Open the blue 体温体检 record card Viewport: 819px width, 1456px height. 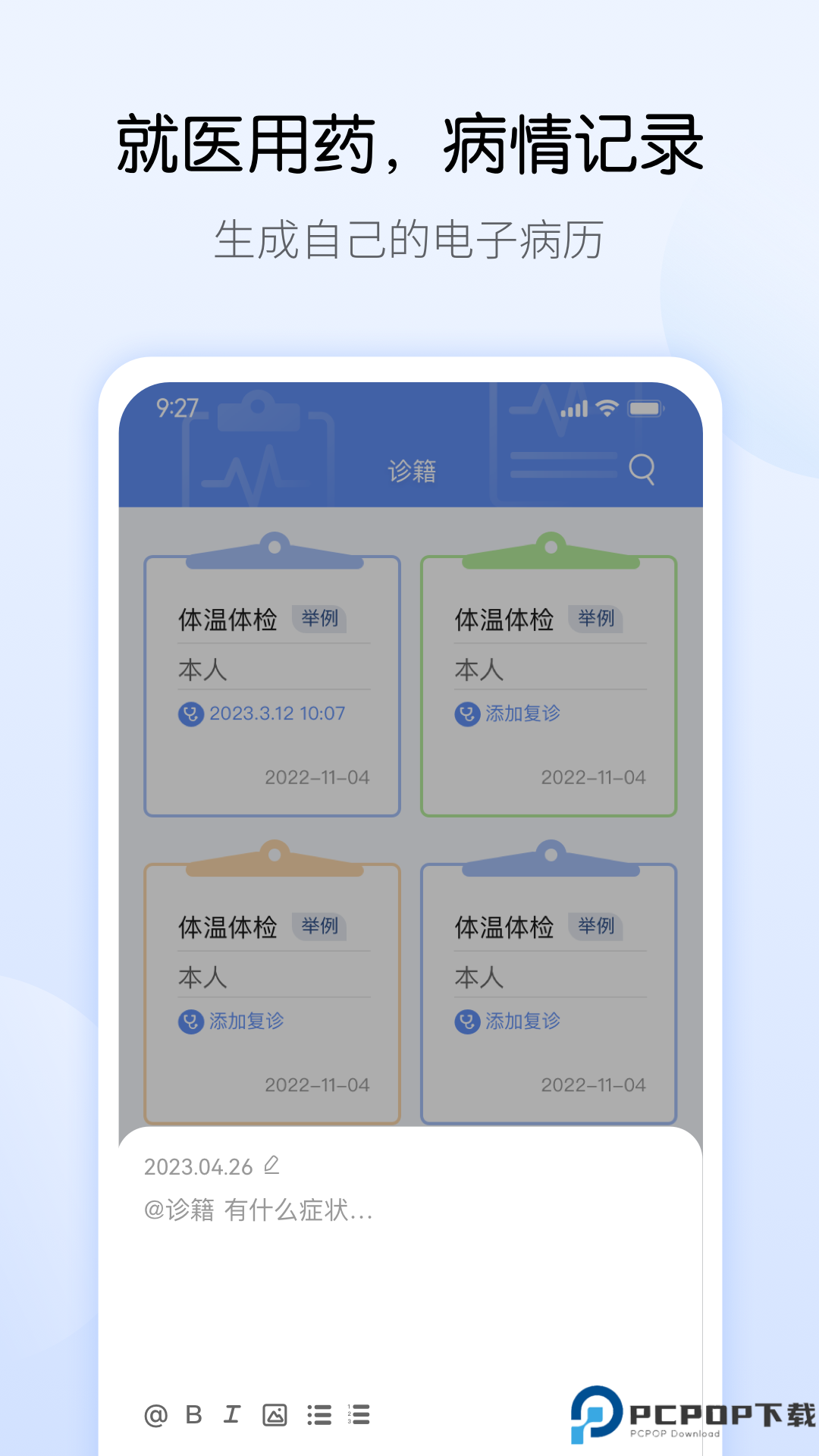tap(271, 682)
